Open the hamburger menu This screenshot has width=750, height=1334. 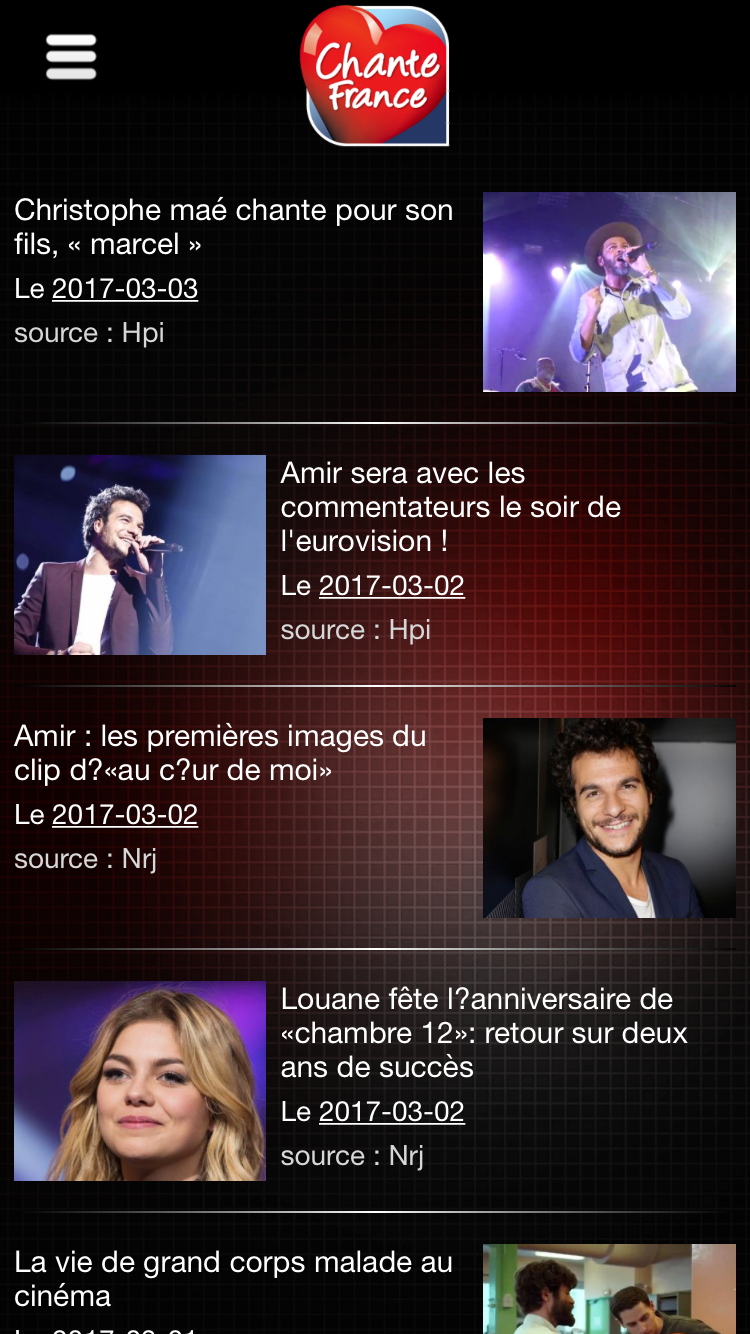71,57
